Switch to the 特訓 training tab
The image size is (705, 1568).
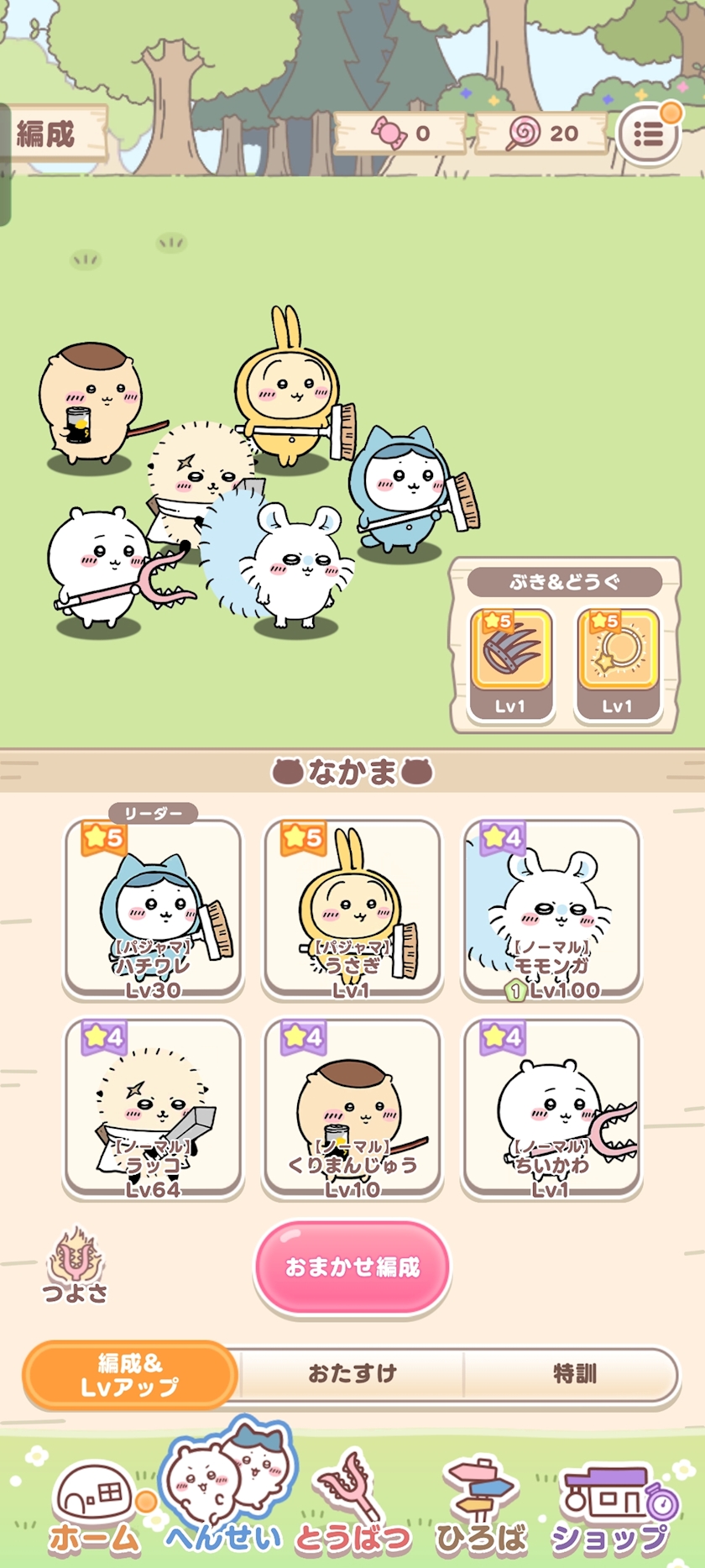coord(574,1374)
